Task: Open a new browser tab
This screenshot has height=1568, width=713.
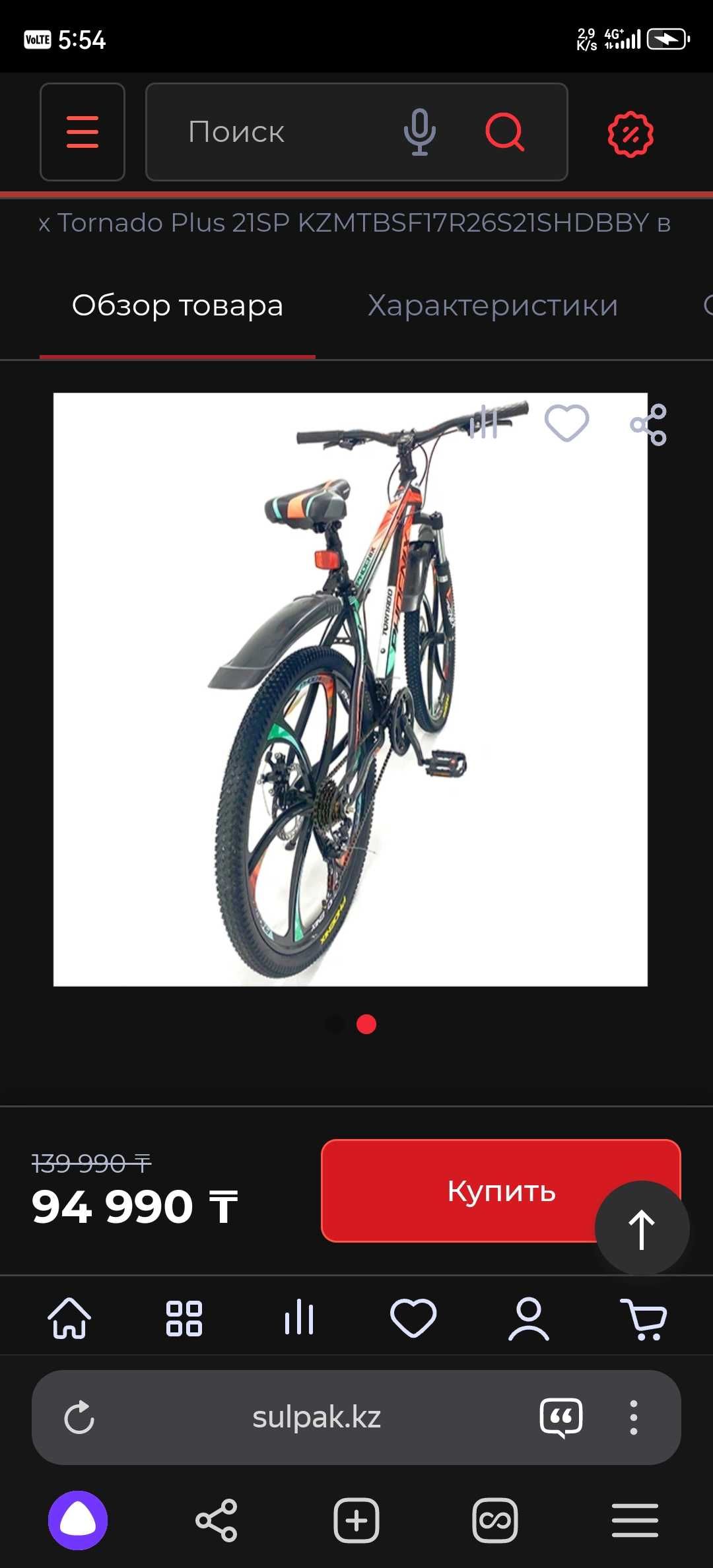Action: coord(356,1520)
